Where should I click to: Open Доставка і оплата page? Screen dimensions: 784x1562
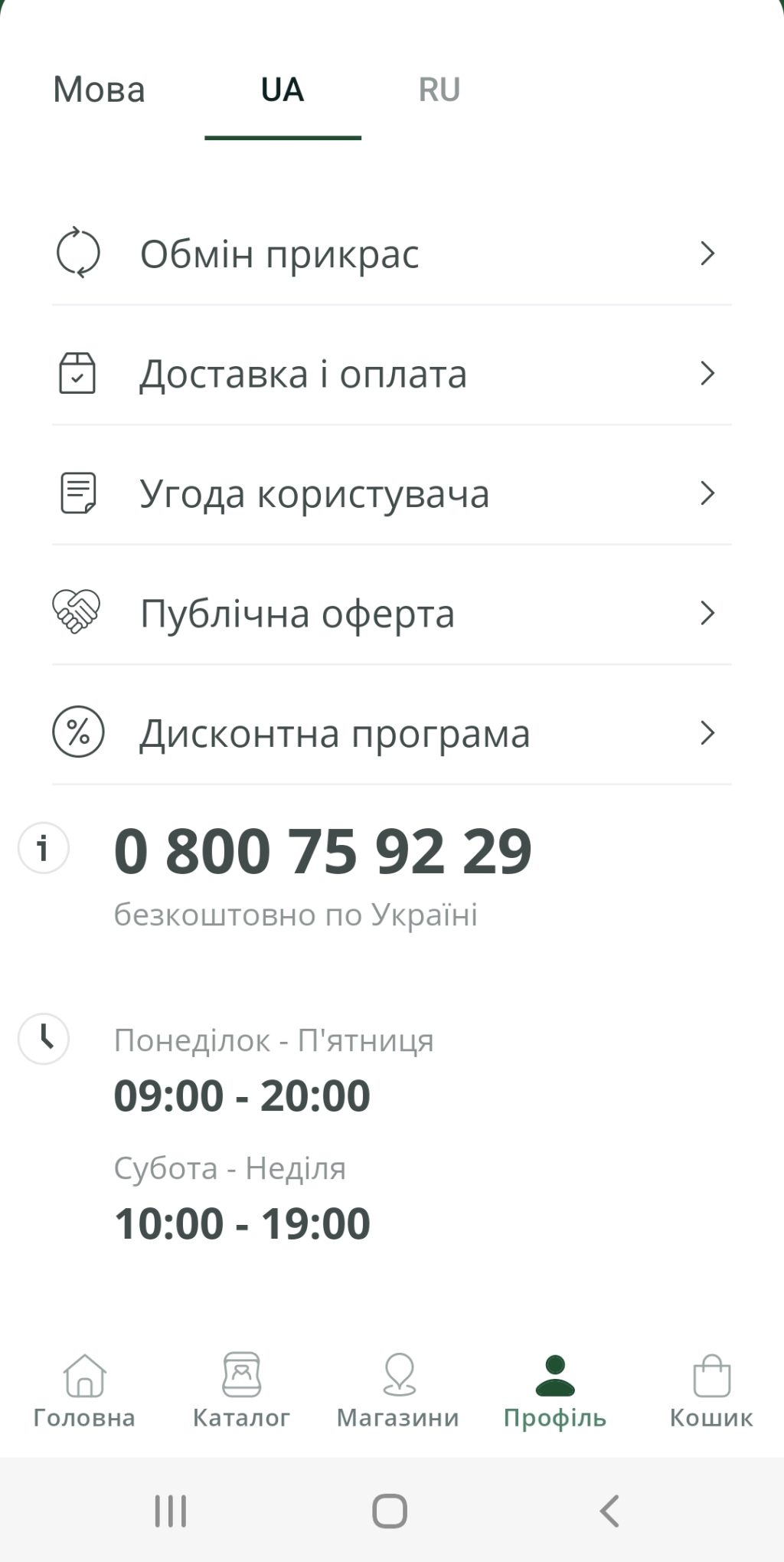pos(391,374)
